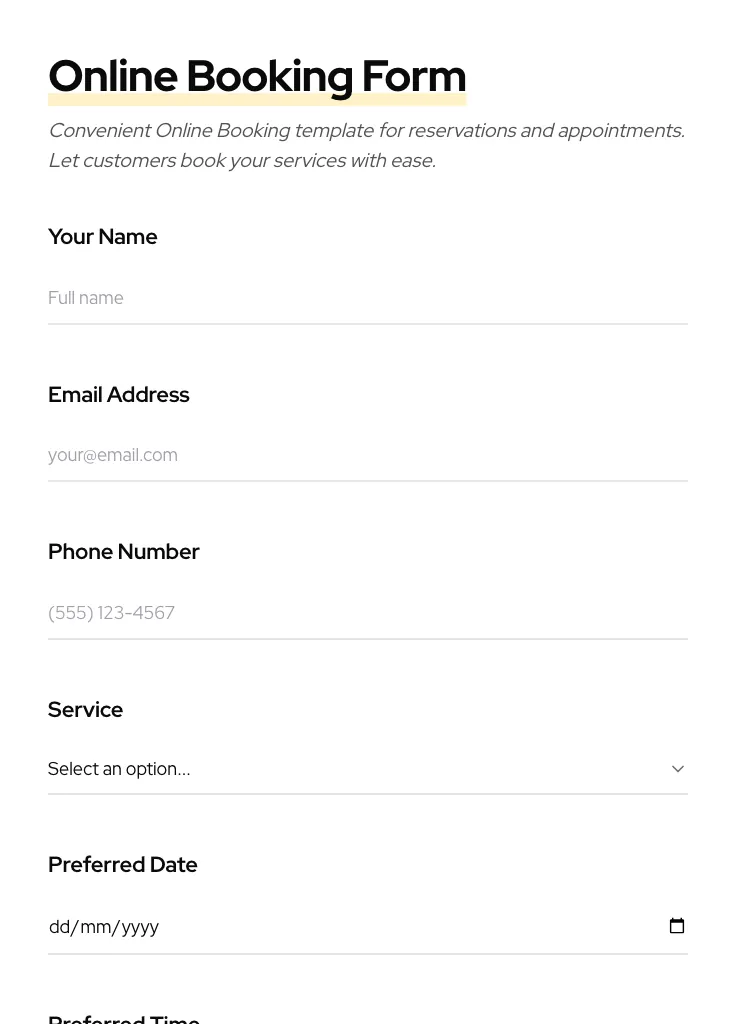736x1024 pixels.
Task: Focus the Email Address field
Action: point(367,455)
